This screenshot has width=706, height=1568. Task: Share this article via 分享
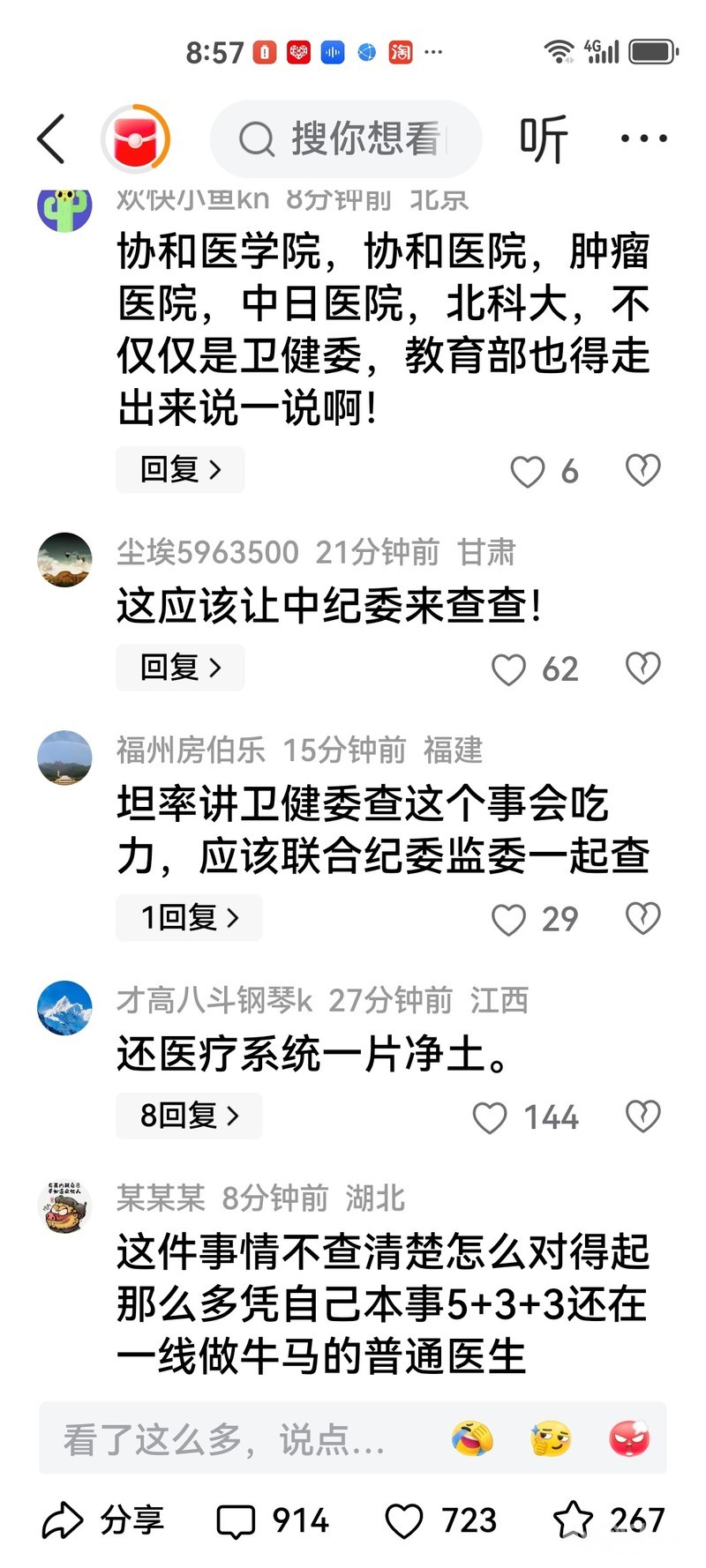[x=102, y=1520]
